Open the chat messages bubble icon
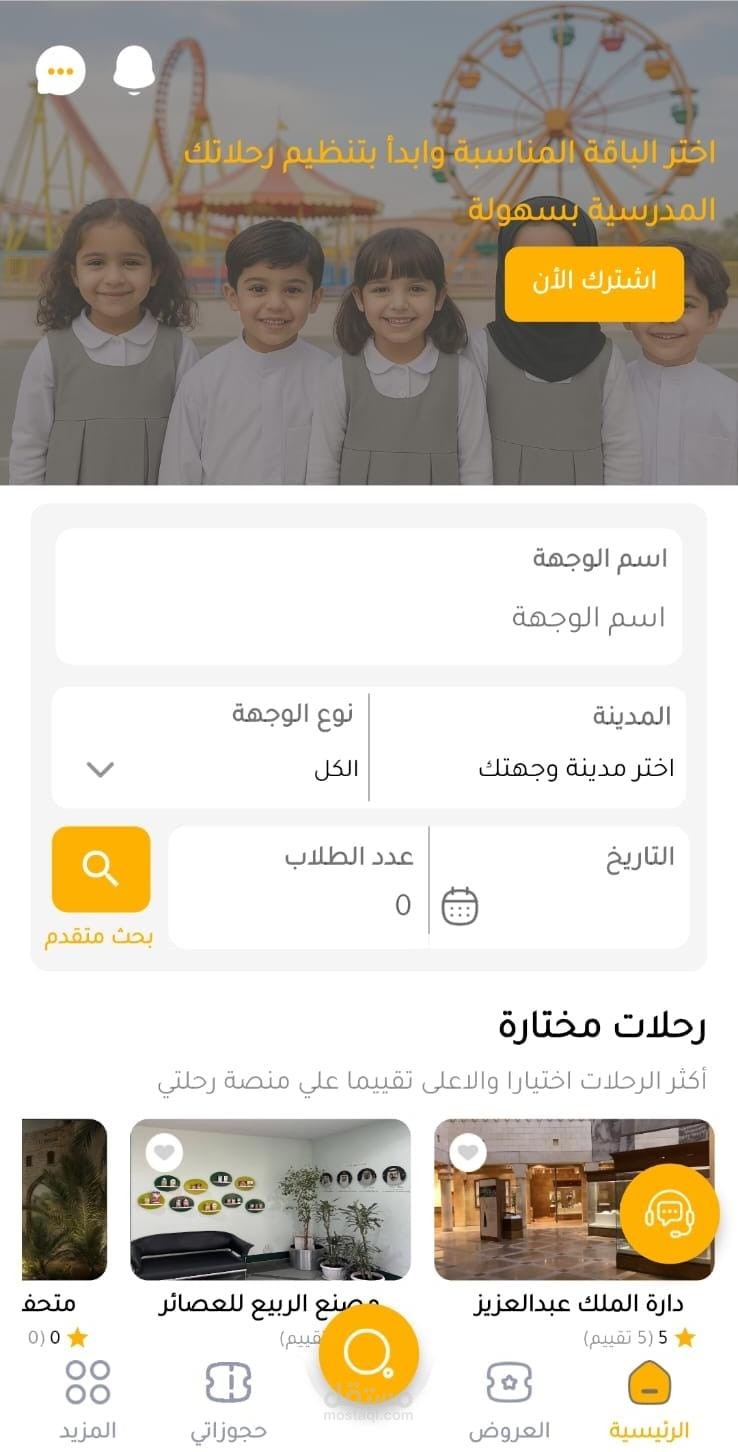Viewport: 738px width, 1452px height. coord(61,71)
